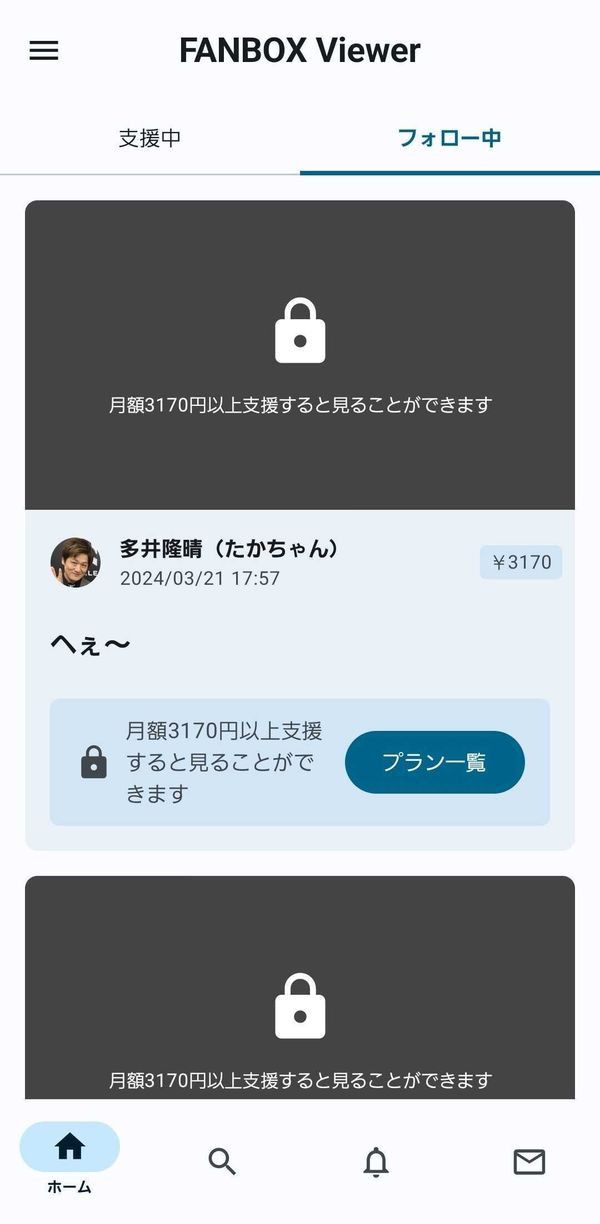This screenshot has height=1224, width=600.
Task: Open the locked post titled へぇ〜
Action: point(90,645)
